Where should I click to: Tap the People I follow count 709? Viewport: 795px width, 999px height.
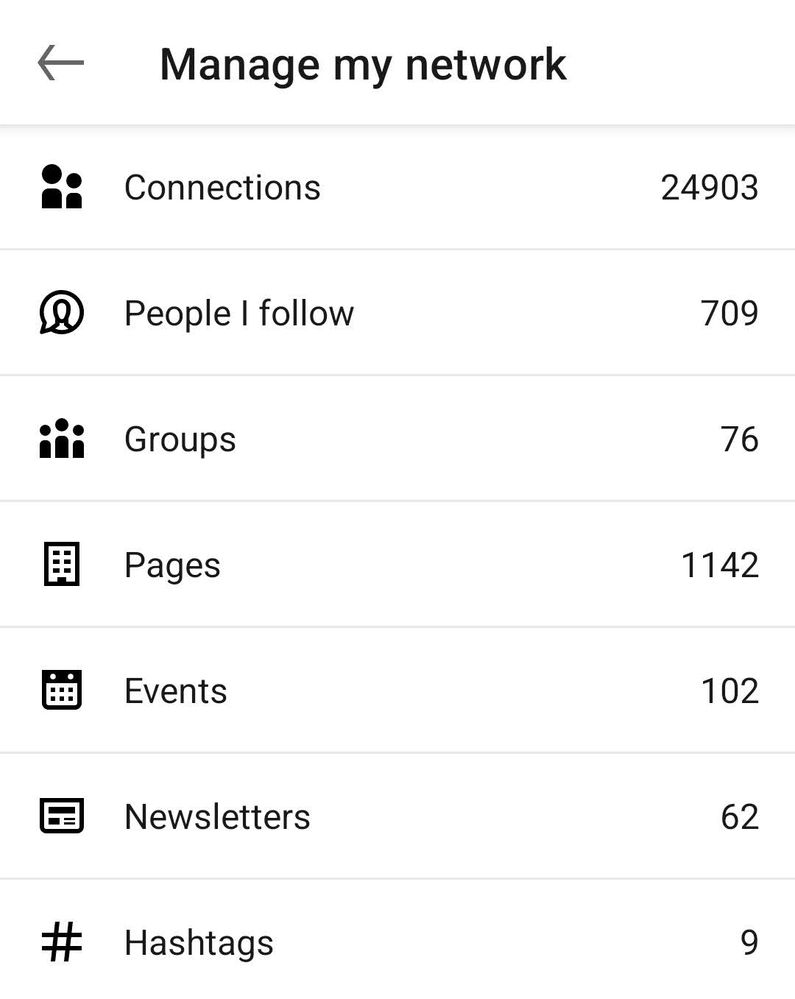pyautogui.click(x=727, y=313)
